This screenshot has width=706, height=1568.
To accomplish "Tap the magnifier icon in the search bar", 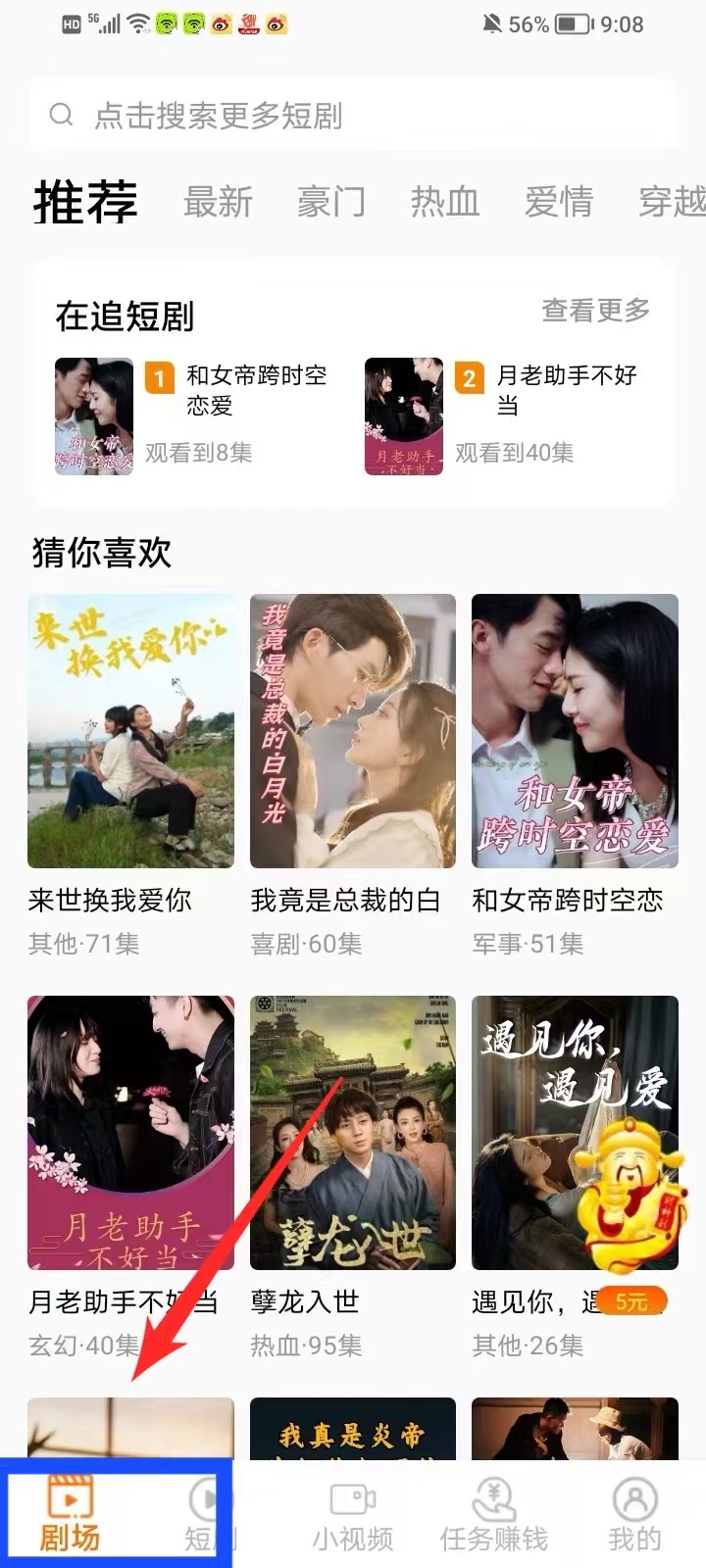I will [x=61, y=114].
